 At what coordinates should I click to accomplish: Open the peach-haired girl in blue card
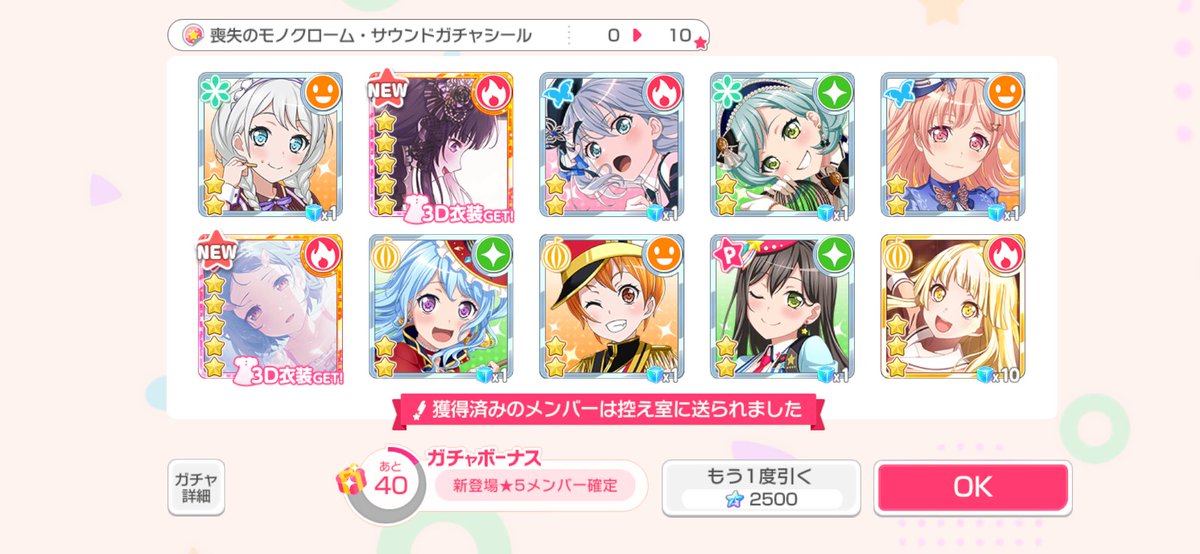pos(954,145)
